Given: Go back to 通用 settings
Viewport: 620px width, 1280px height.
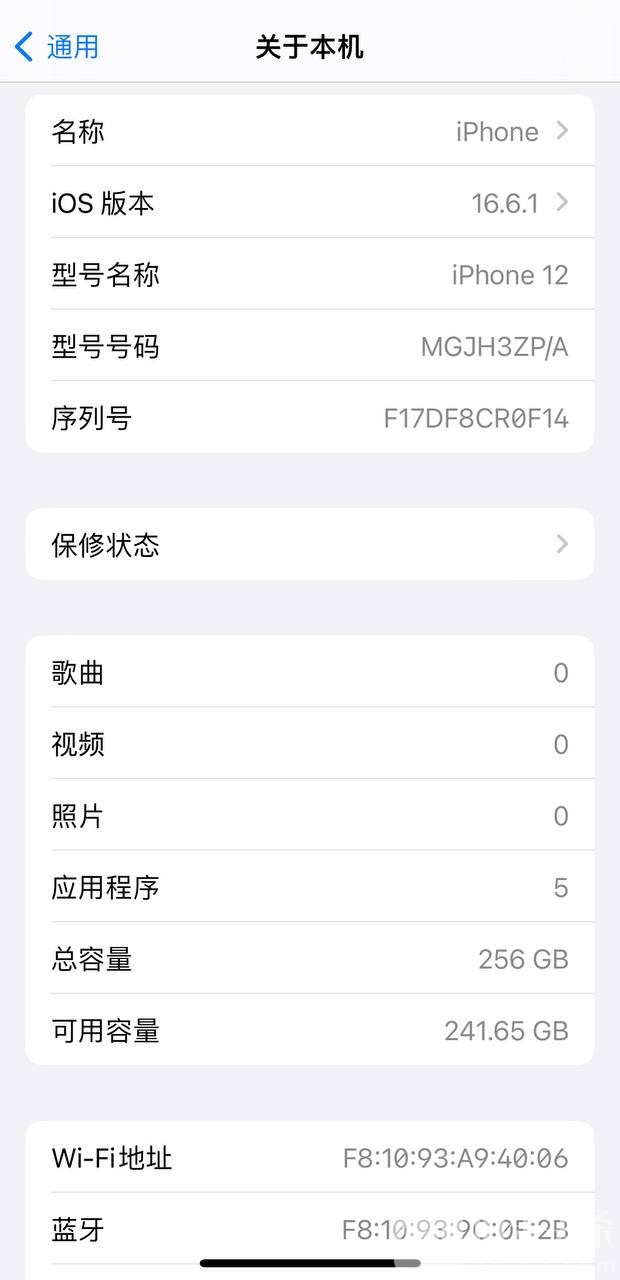Looking at the screenshot, I should [x=57, y=46].
